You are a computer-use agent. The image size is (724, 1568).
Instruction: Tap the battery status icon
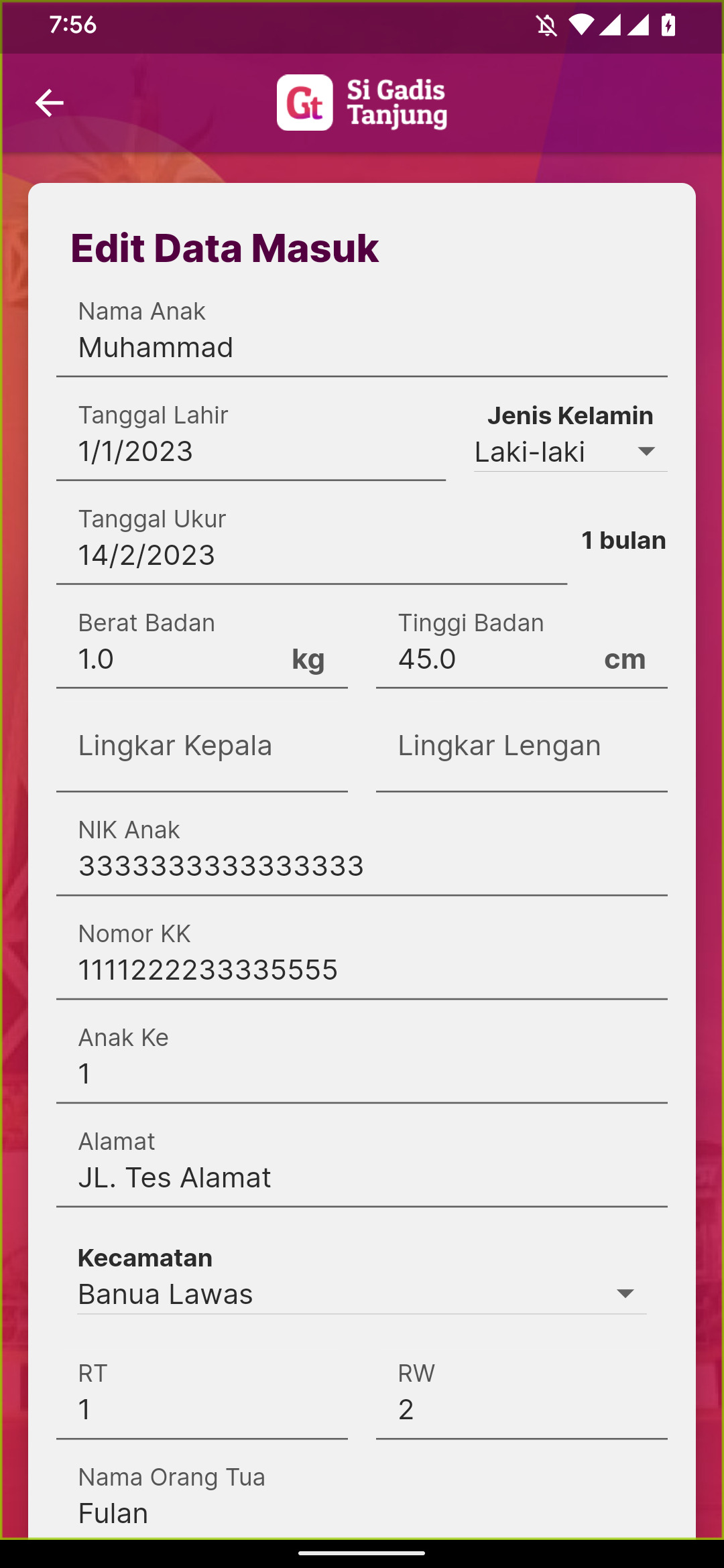668,27
